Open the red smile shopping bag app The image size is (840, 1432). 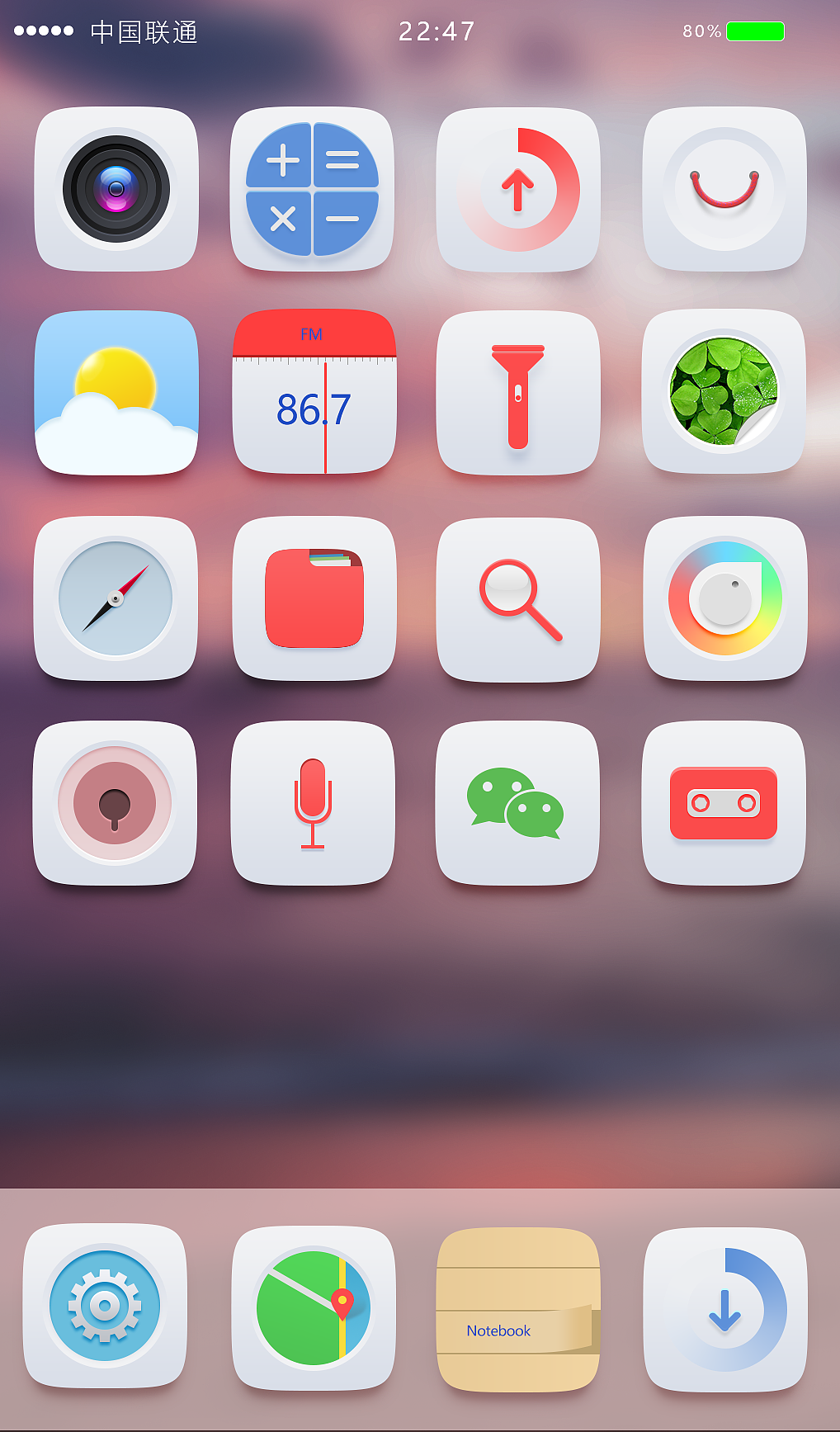(724, 189)
